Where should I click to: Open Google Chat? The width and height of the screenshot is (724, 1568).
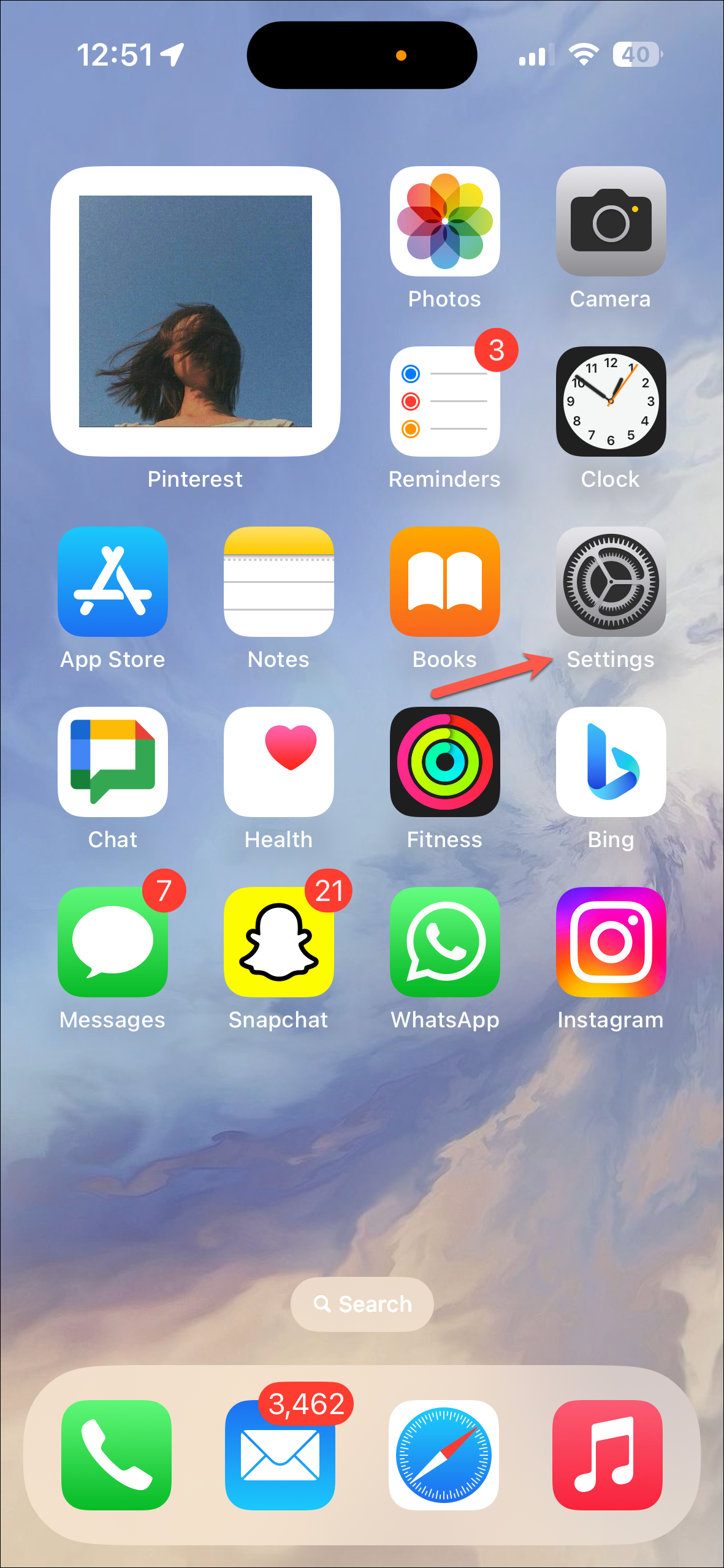pyautogui.click(x=113, y=762)
